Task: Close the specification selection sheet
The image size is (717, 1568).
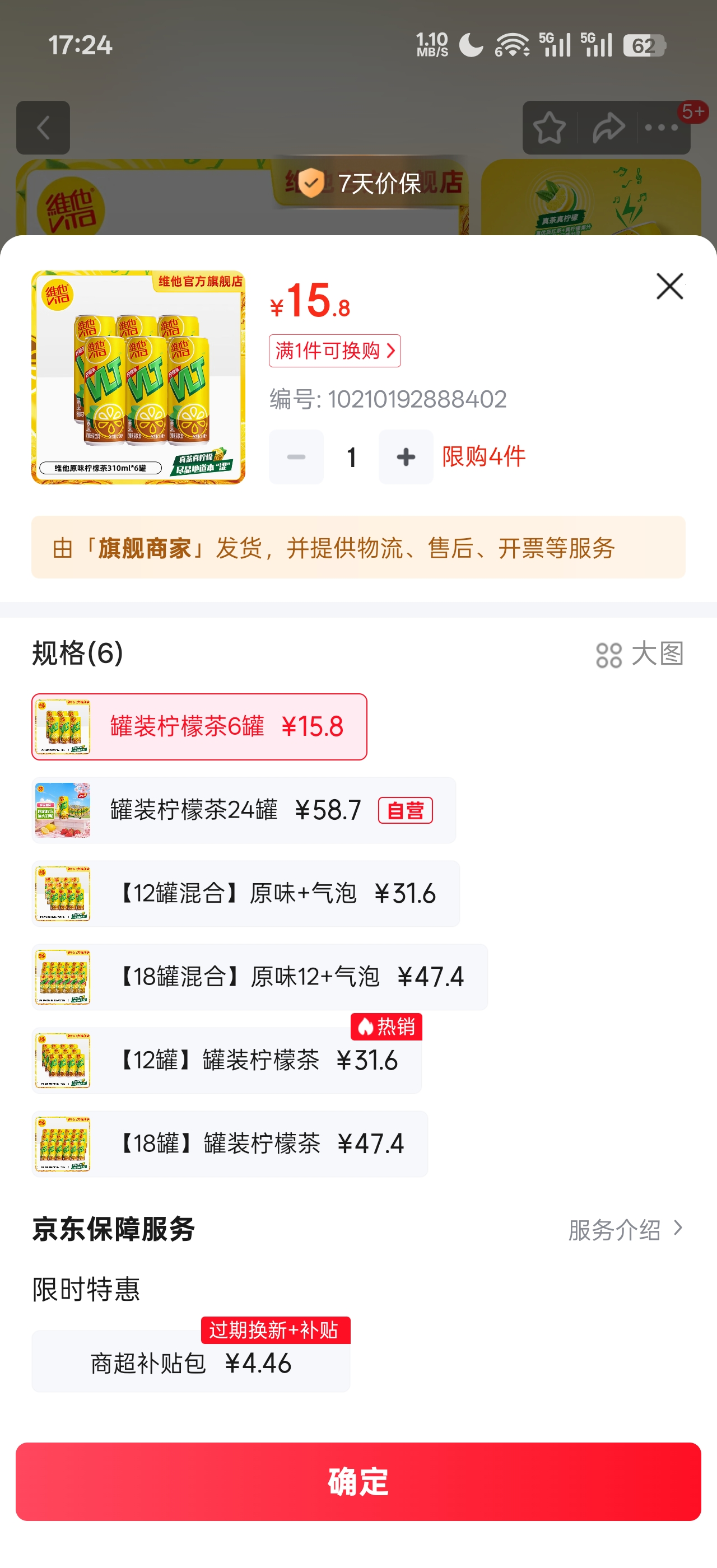Action: coord(669,286)
